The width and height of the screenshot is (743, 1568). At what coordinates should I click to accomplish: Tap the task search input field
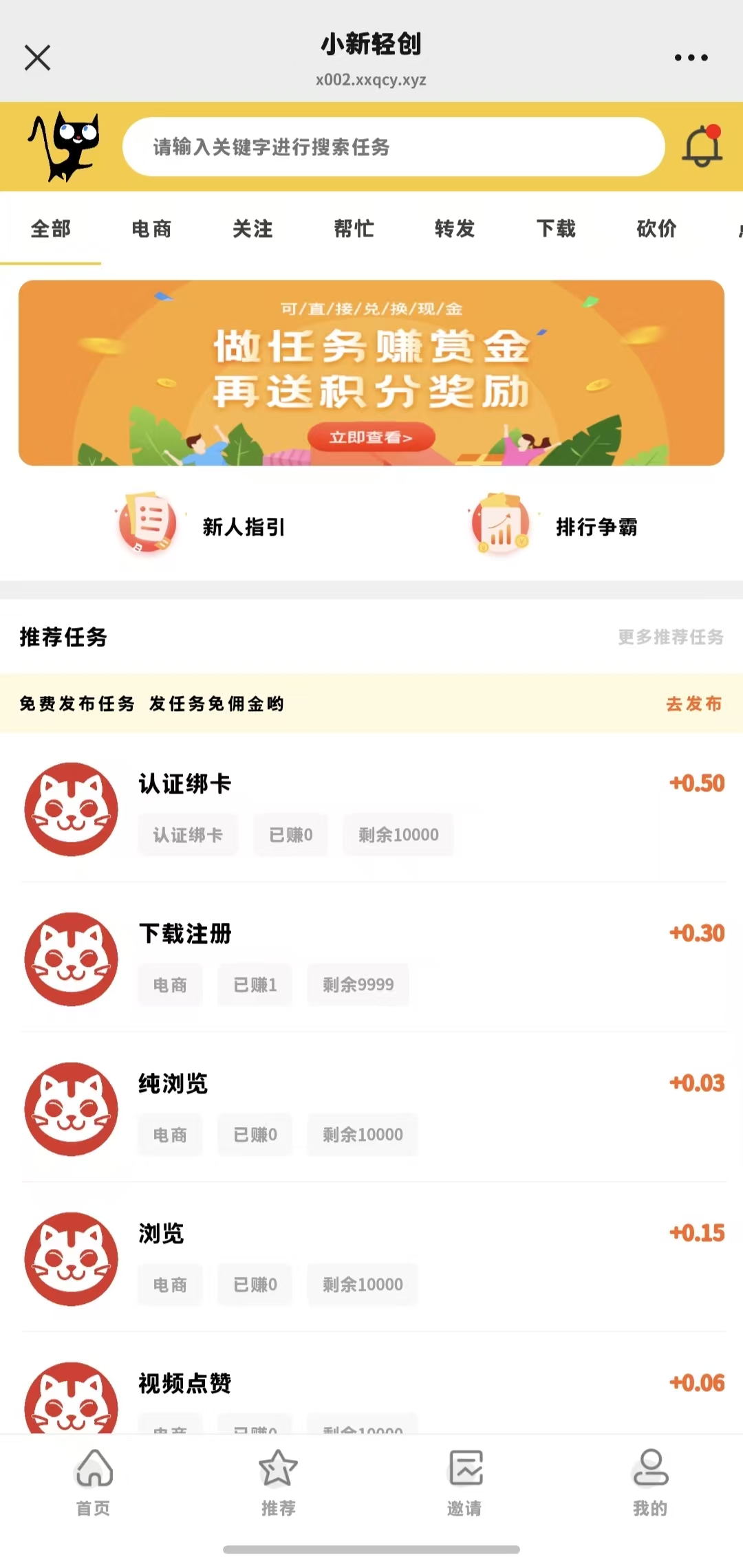[393, 146]
